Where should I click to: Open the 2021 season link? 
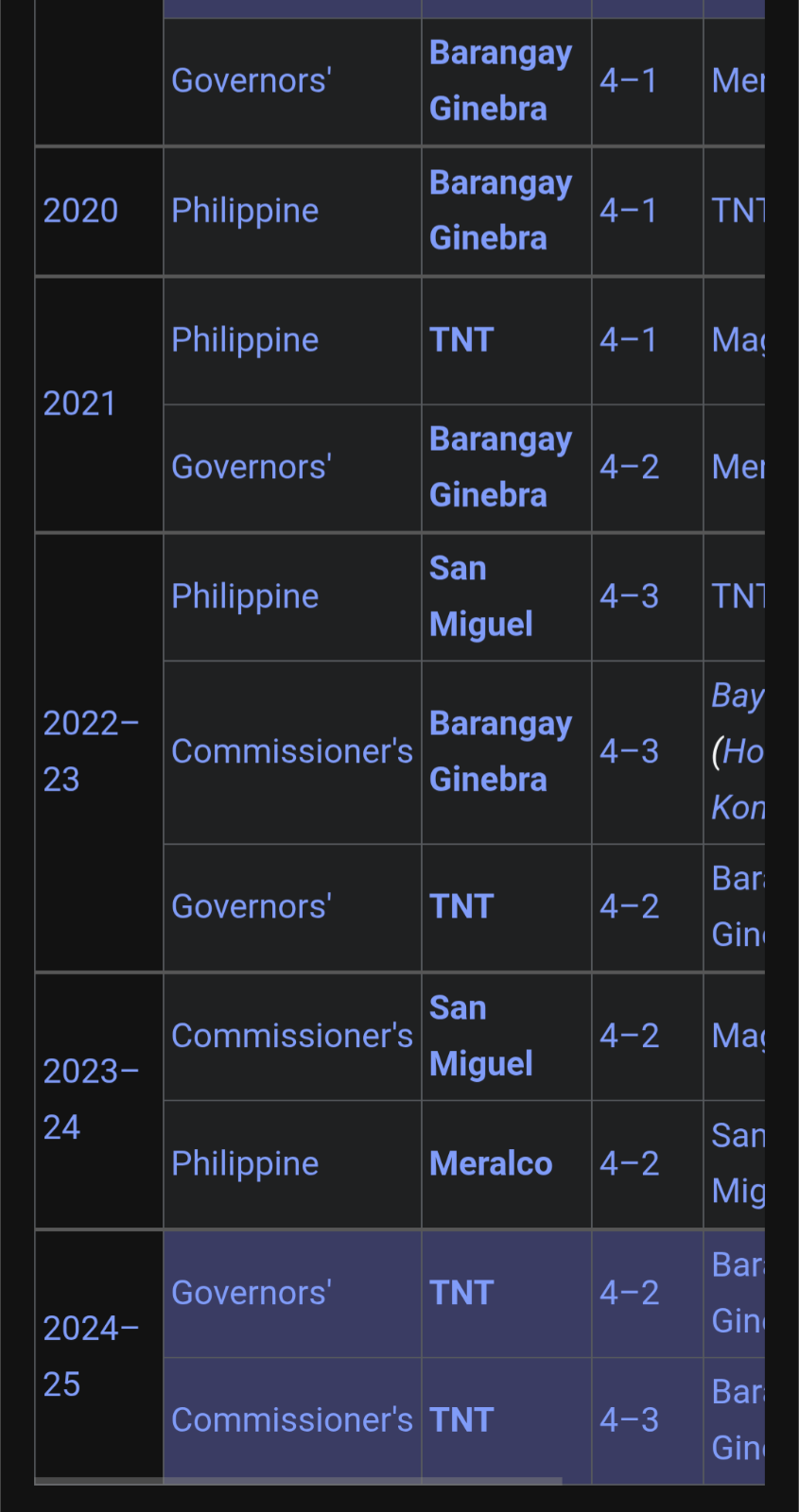click(79, 404)
